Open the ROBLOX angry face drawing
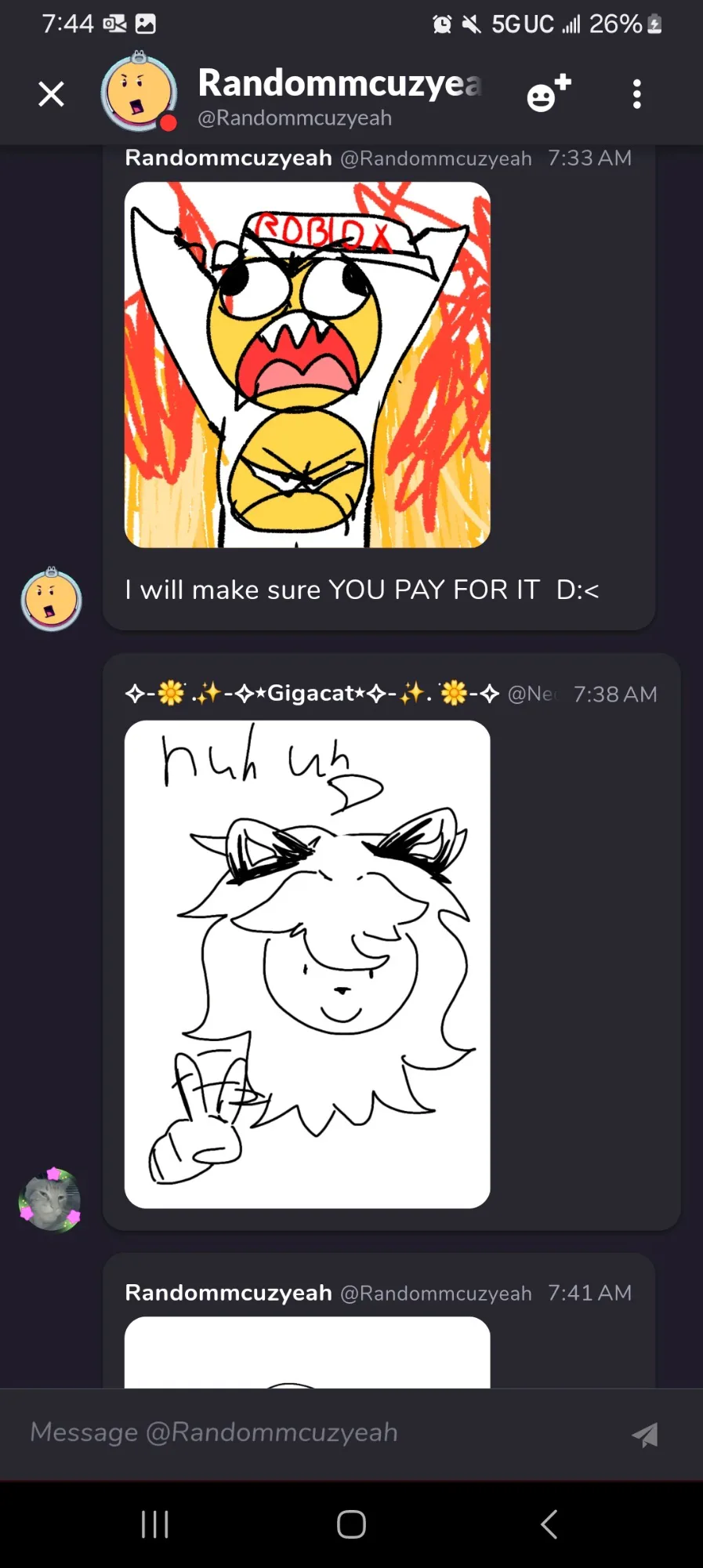The height and width of the screenshot is (1568, 703). tap(307, 365)
